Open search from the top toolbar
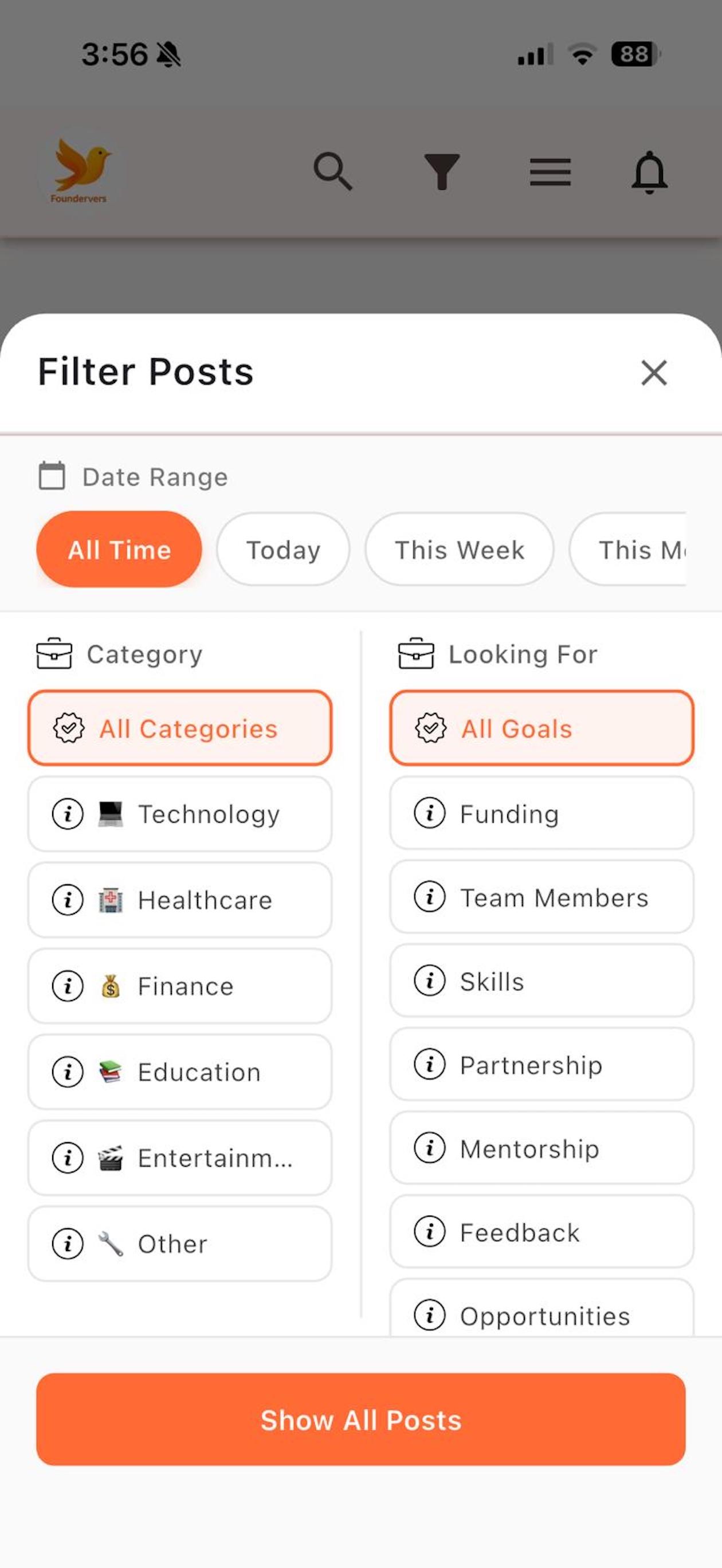722x1568 pixels. coord(332,171)
